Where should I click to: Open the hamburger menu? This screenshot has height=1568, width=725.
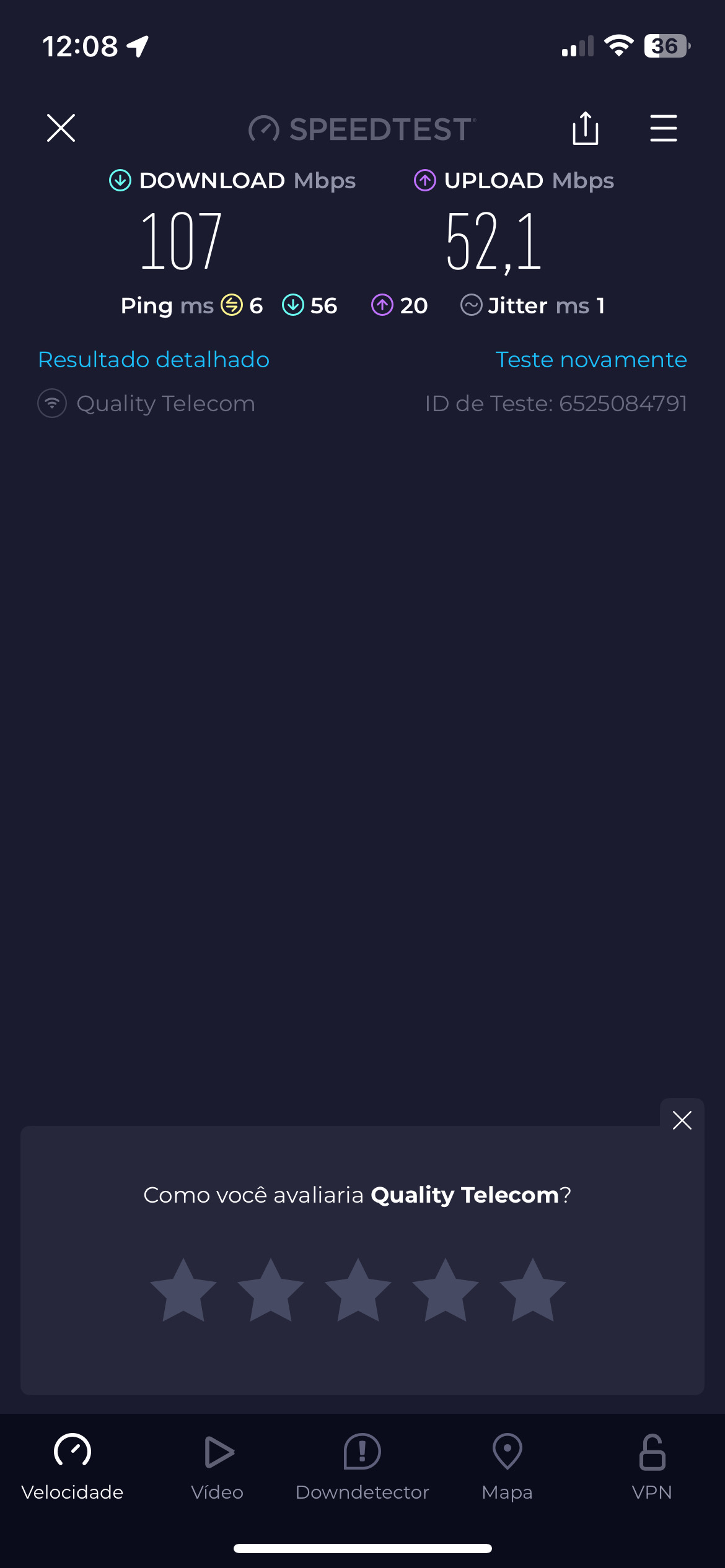click(x=663, y=128)
